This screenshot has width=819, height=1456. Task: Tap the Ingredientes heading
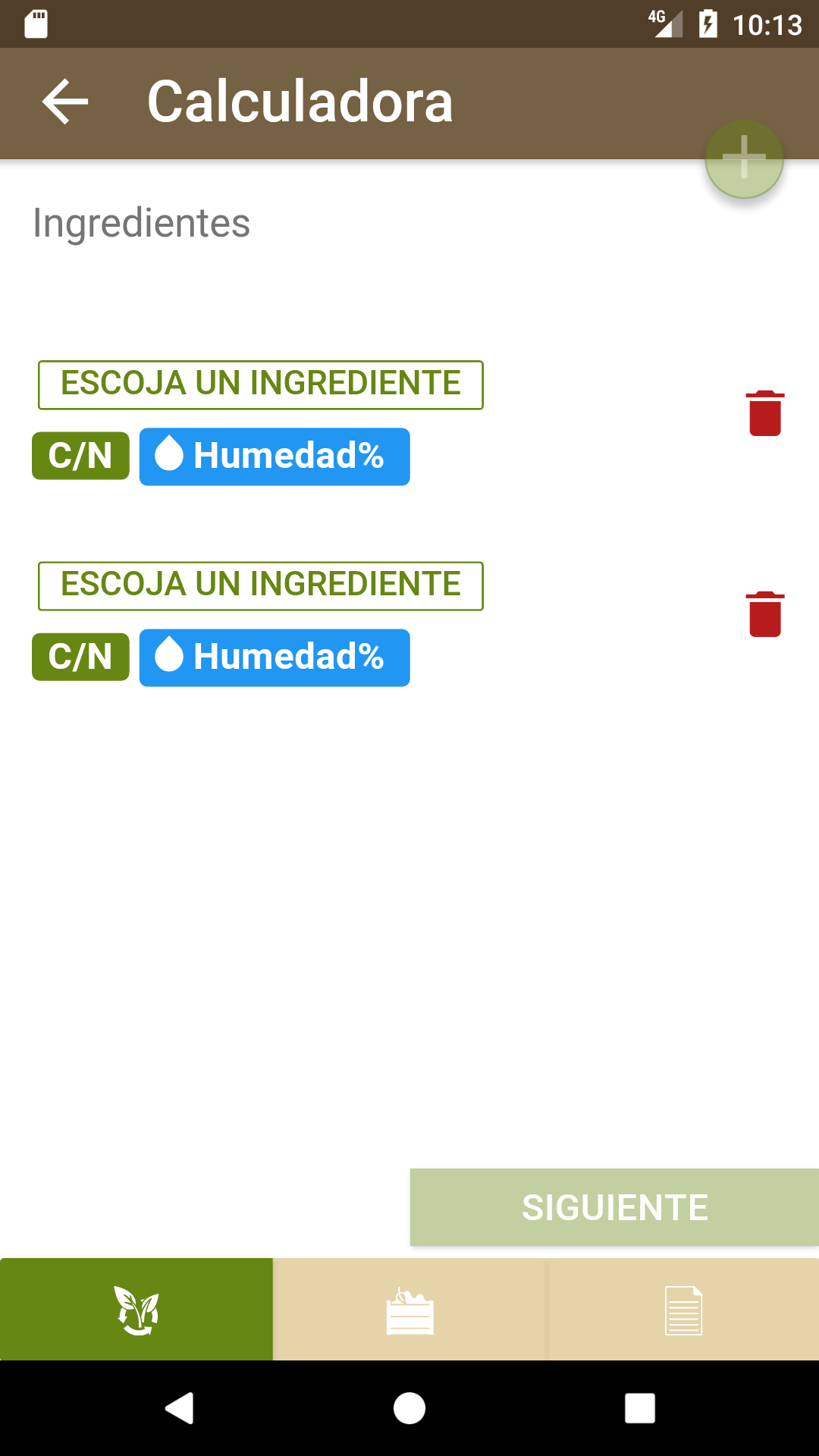click(x=141, y=221)
